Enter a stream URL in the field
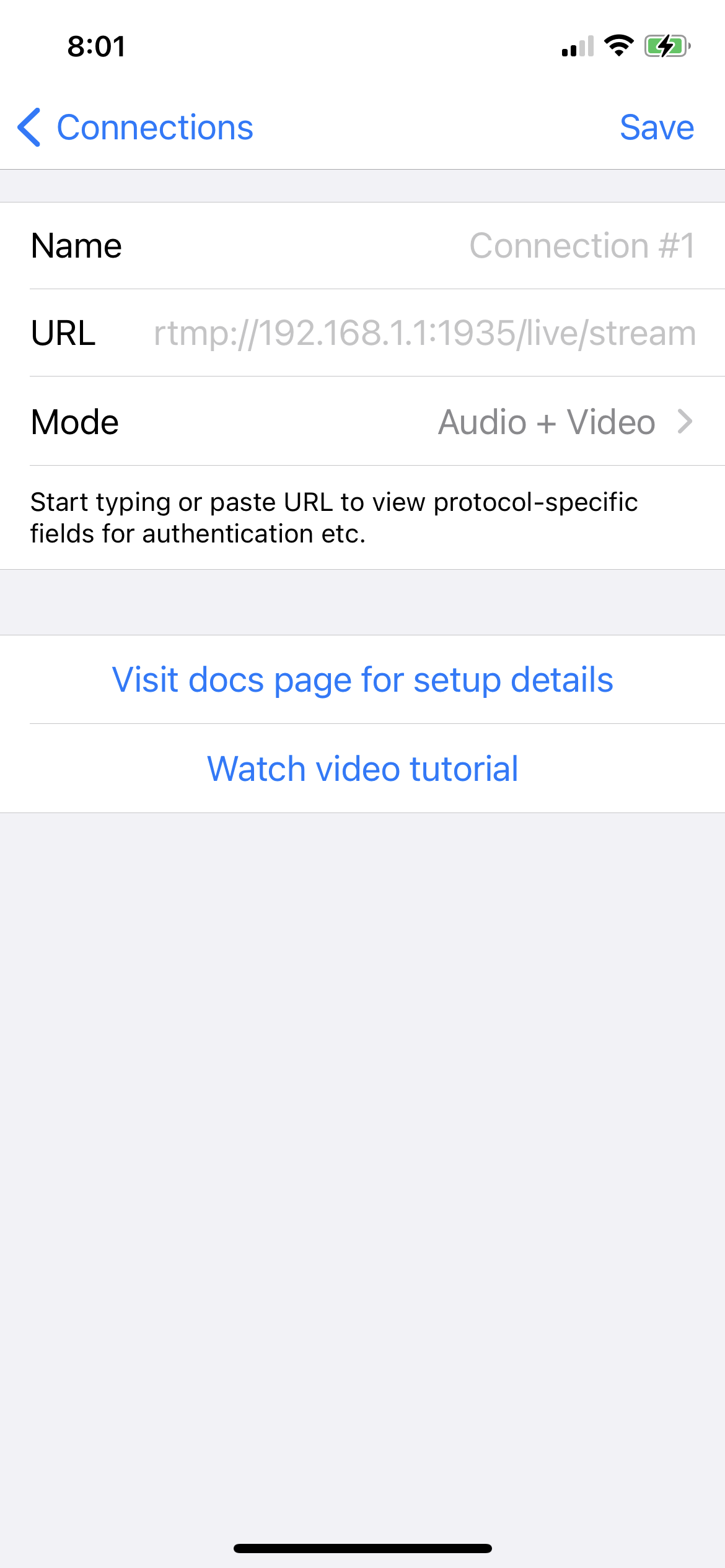 click(424, 333)
